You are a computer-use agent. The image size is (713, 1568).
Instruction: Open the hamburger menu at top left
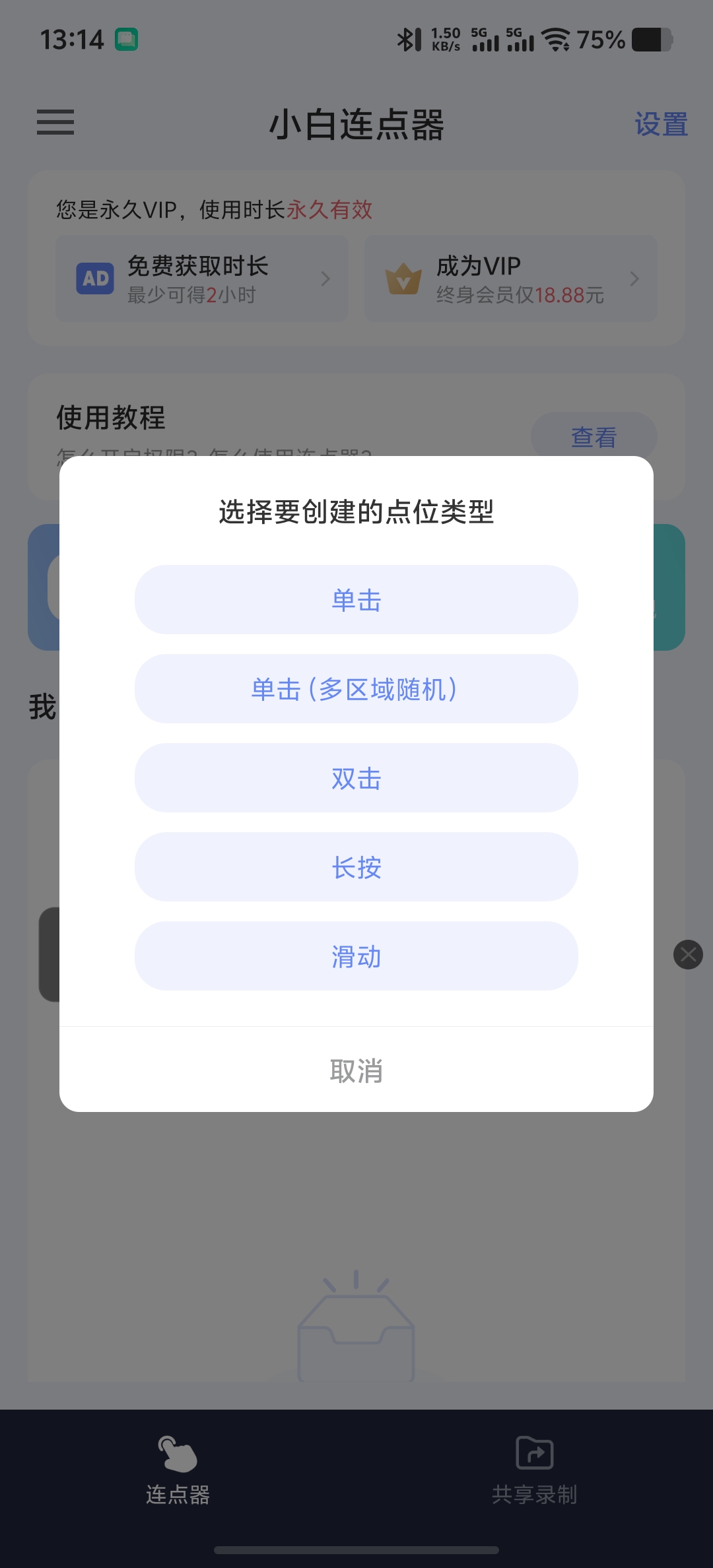click(55, 123)
